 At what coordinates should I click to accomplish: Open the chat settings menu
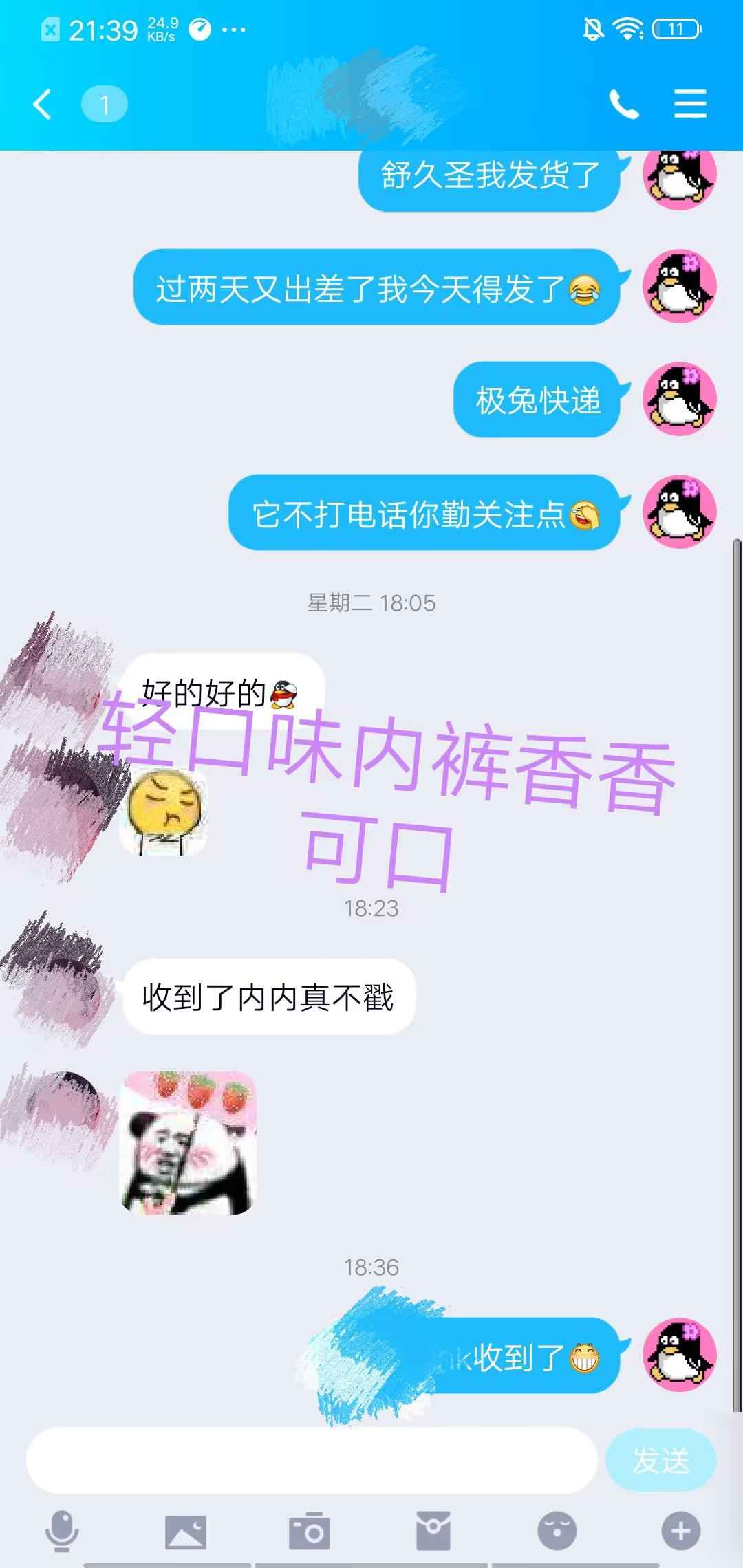pos(690,105)
